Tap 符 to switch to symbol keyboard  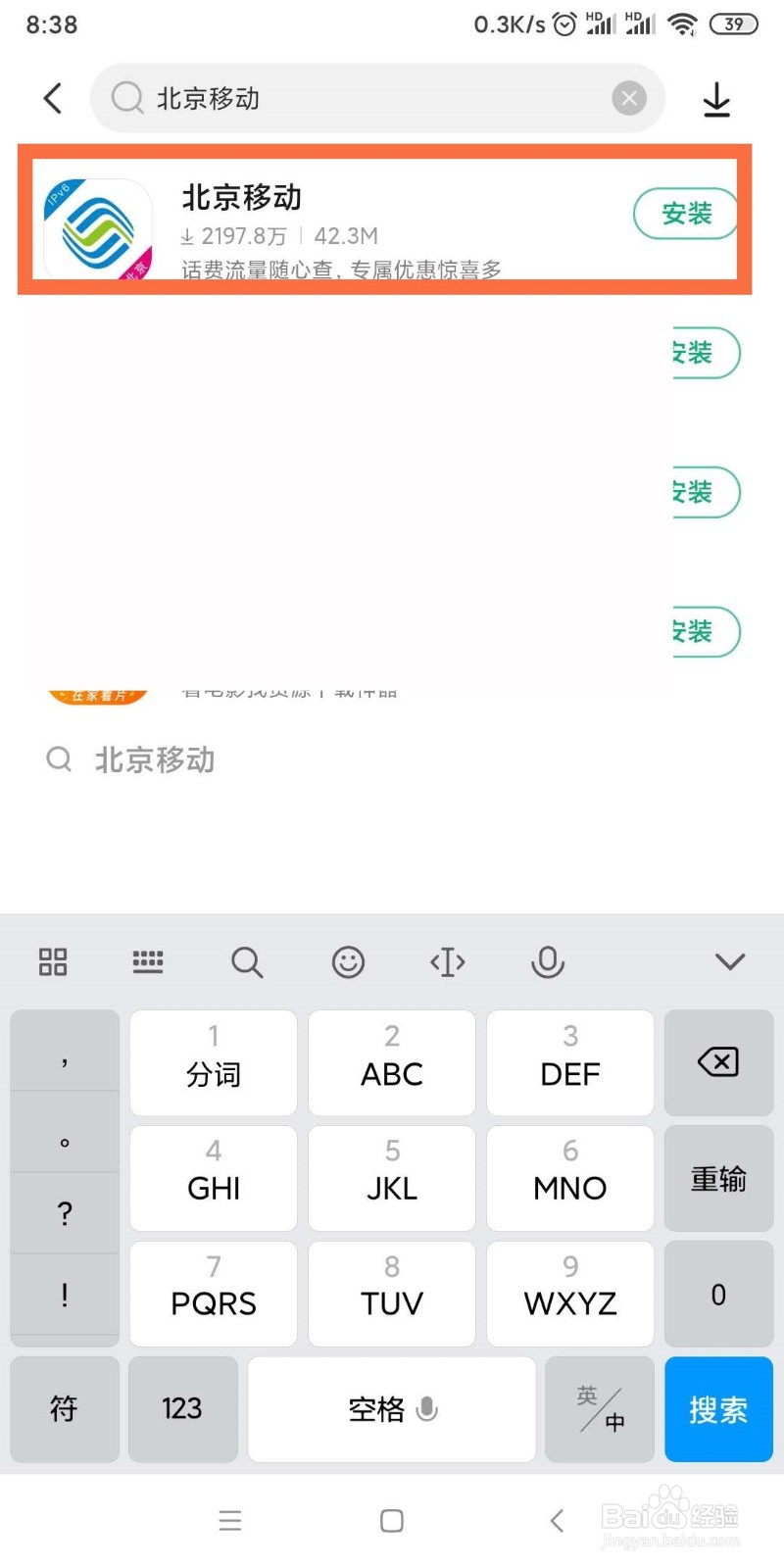click(x=64, y=1409)
